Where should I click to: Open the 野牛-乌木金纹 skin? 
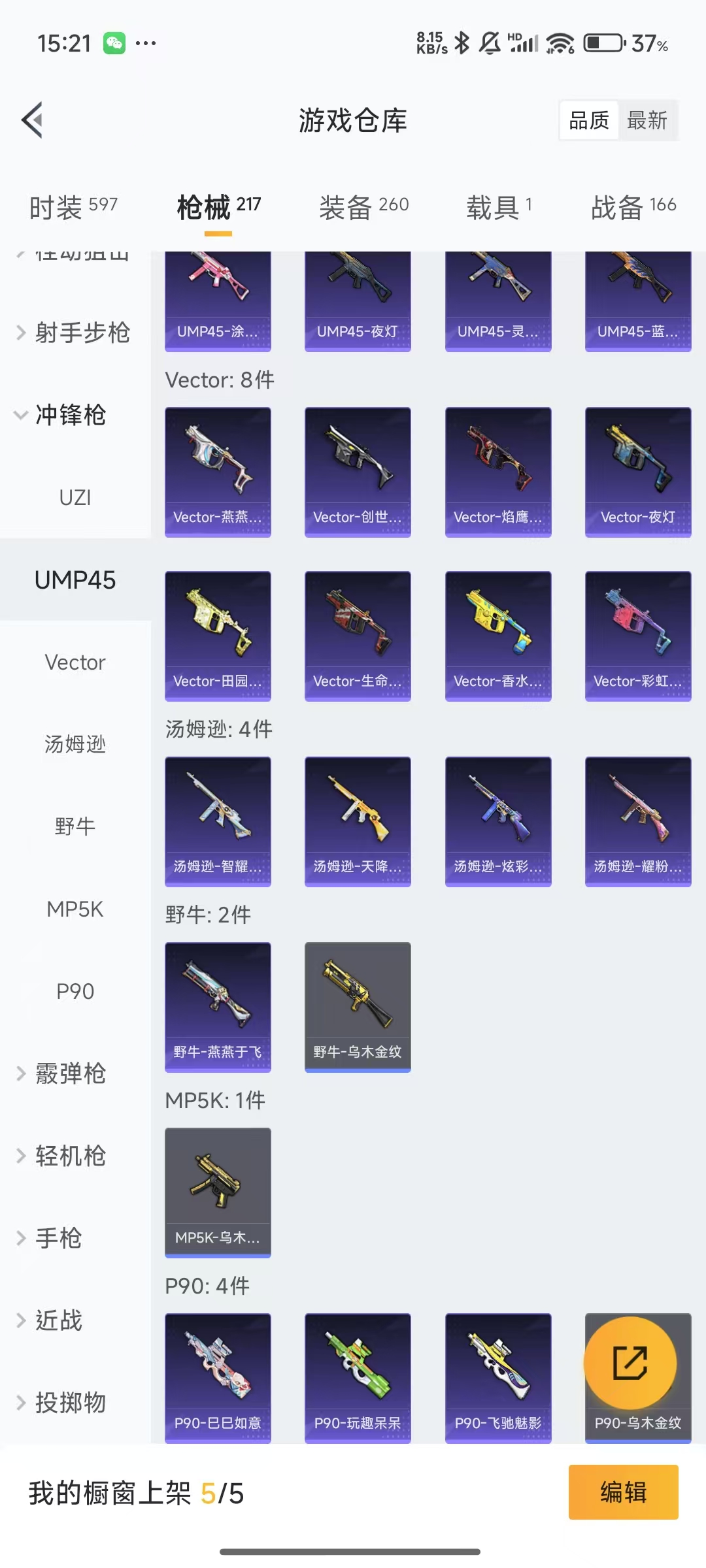click(358, 1006)
